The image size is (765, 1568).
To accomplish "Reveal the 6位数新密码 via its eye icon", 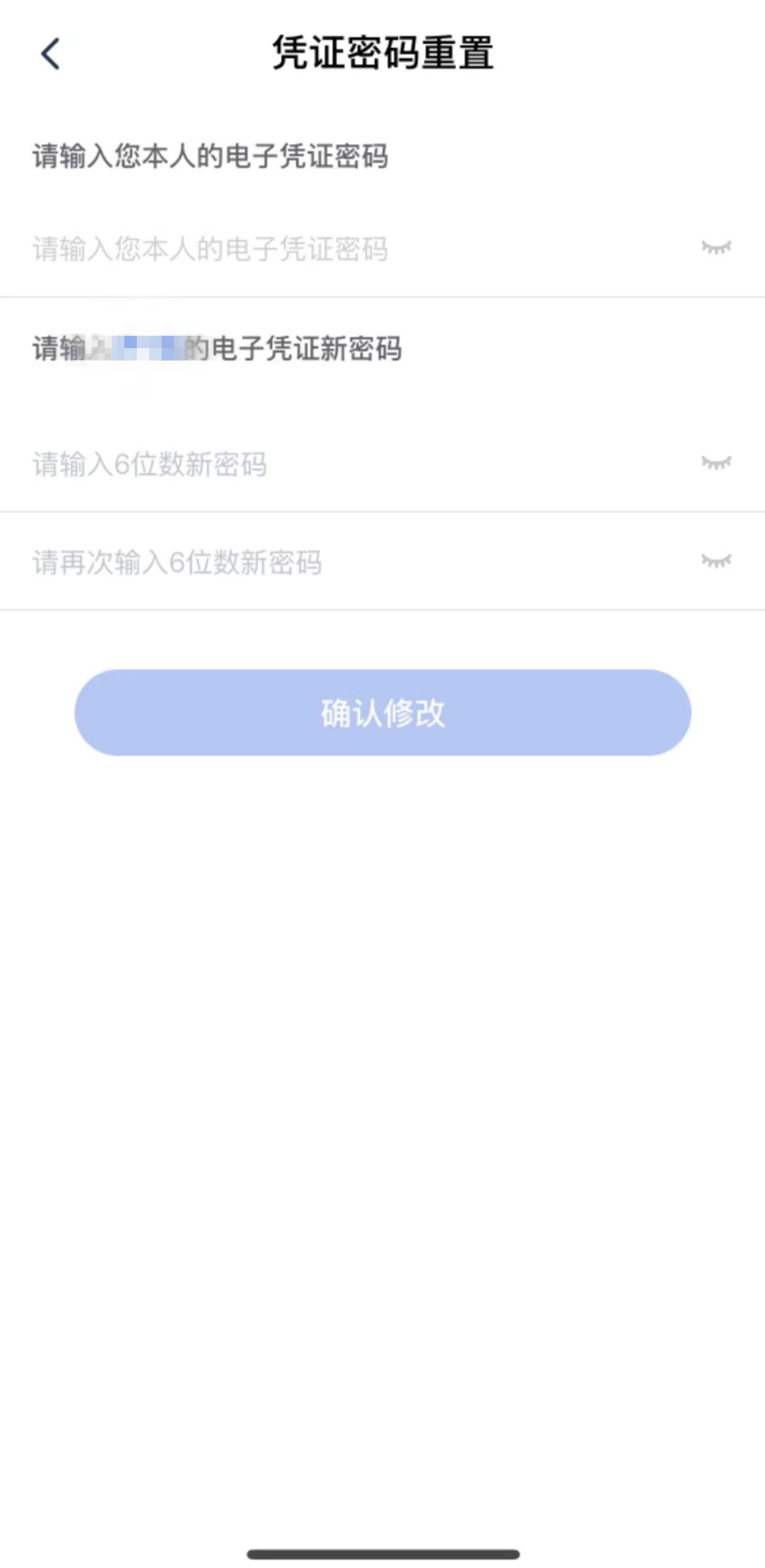I will [716, 463].
